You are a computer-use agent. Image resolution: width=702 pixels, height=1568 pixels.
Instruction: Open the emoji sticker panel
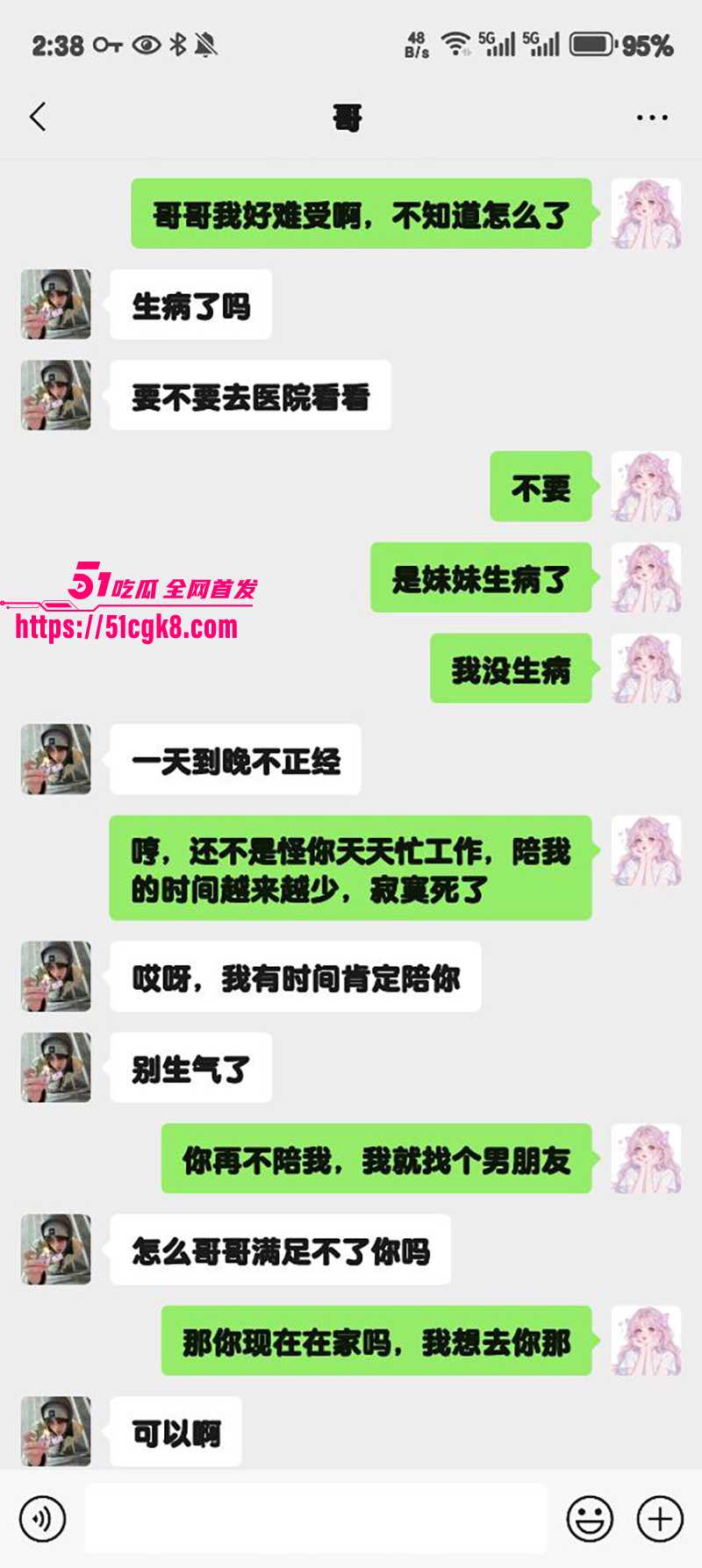[x=590, y=1519]
